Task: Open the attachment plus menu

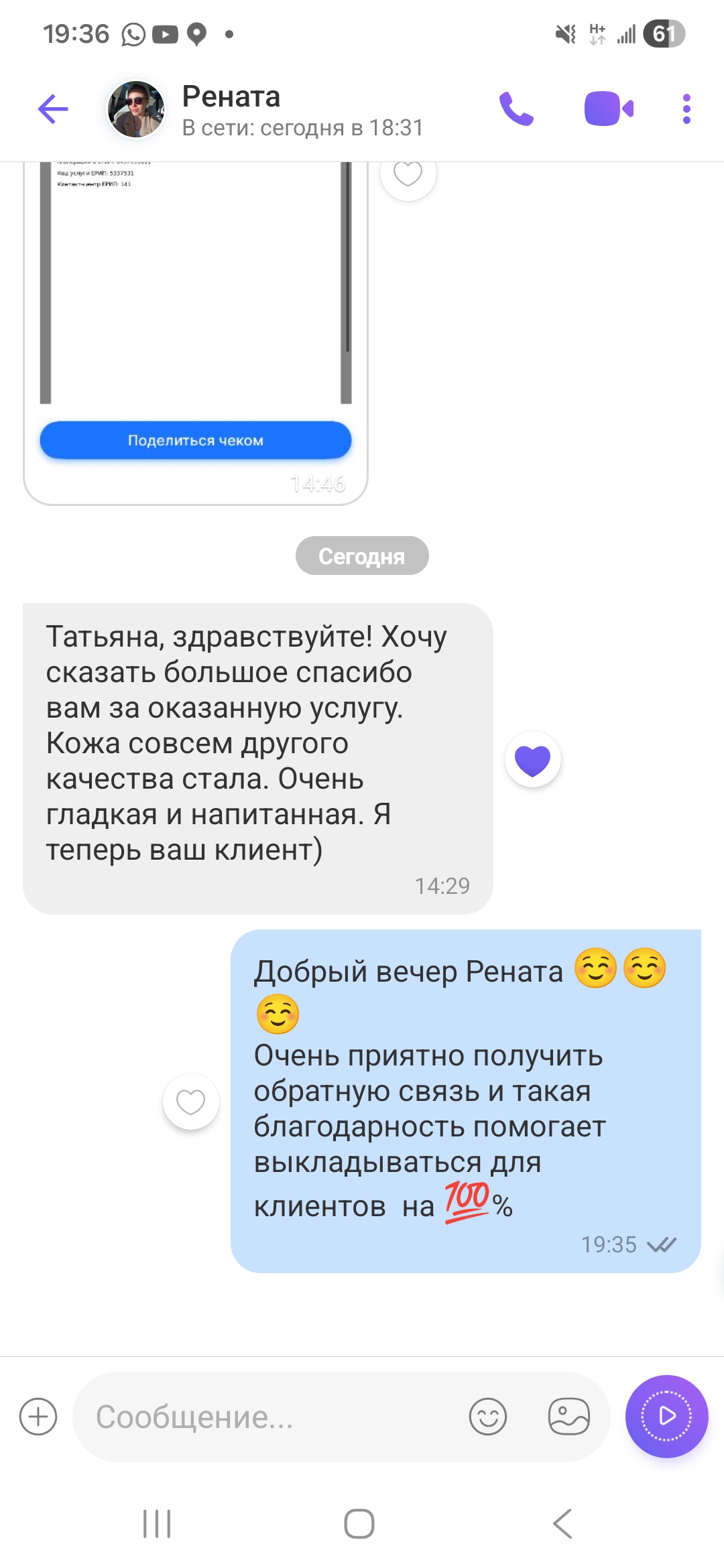Action: click(38, 1417)
